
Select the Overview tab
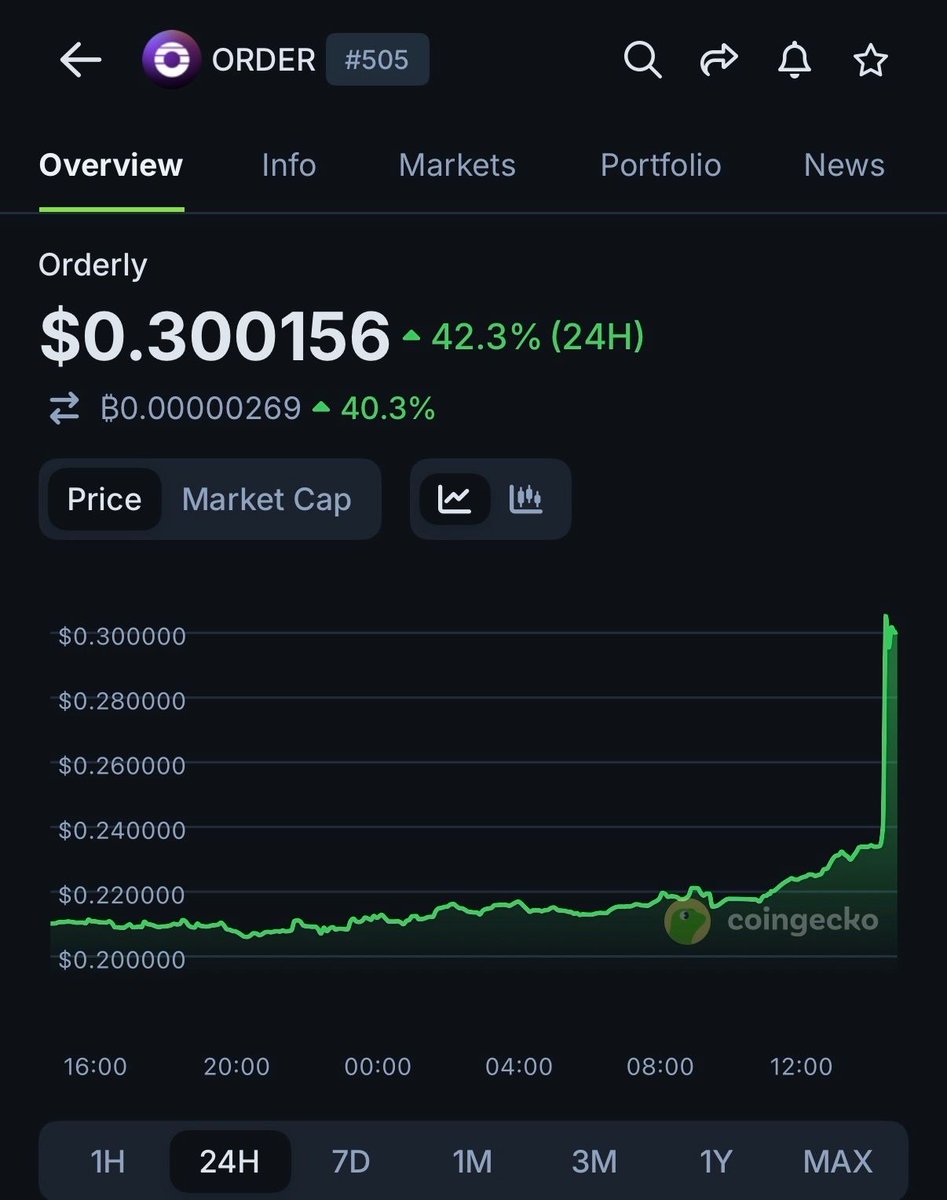111,165
